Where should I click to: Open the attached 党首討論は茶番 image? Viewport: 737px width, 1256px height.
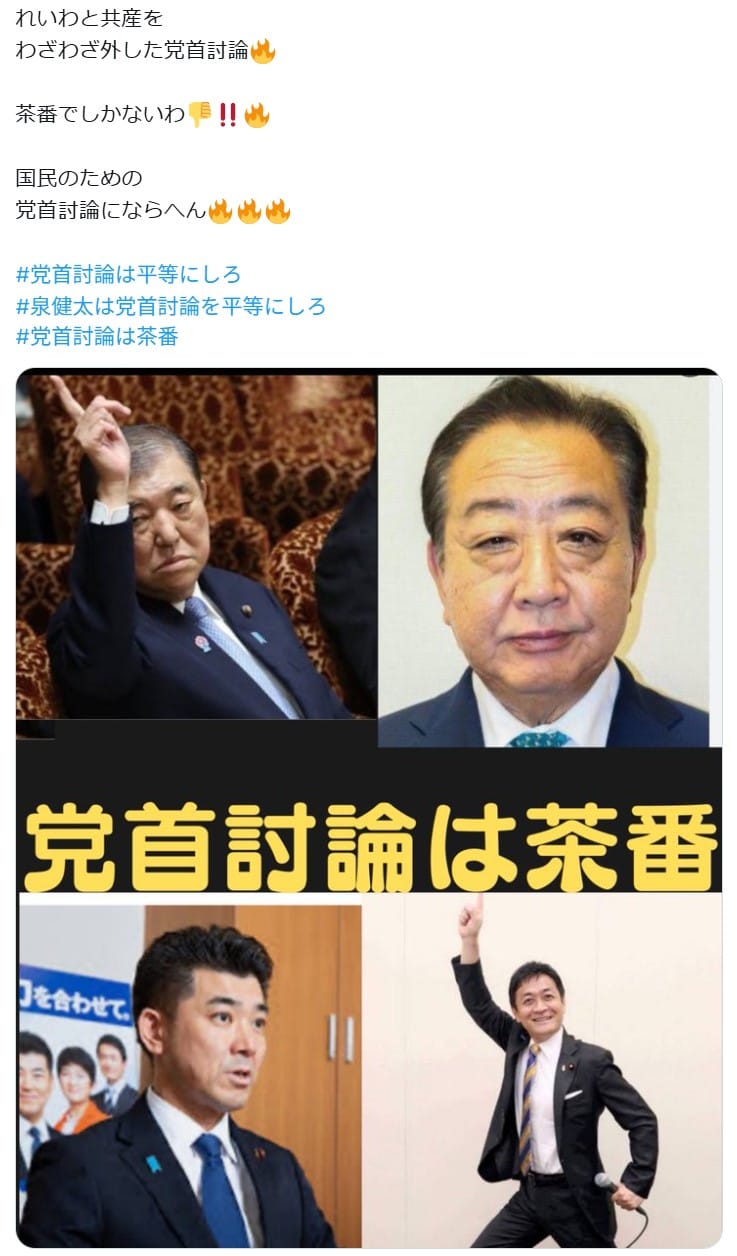coord(368,808)
